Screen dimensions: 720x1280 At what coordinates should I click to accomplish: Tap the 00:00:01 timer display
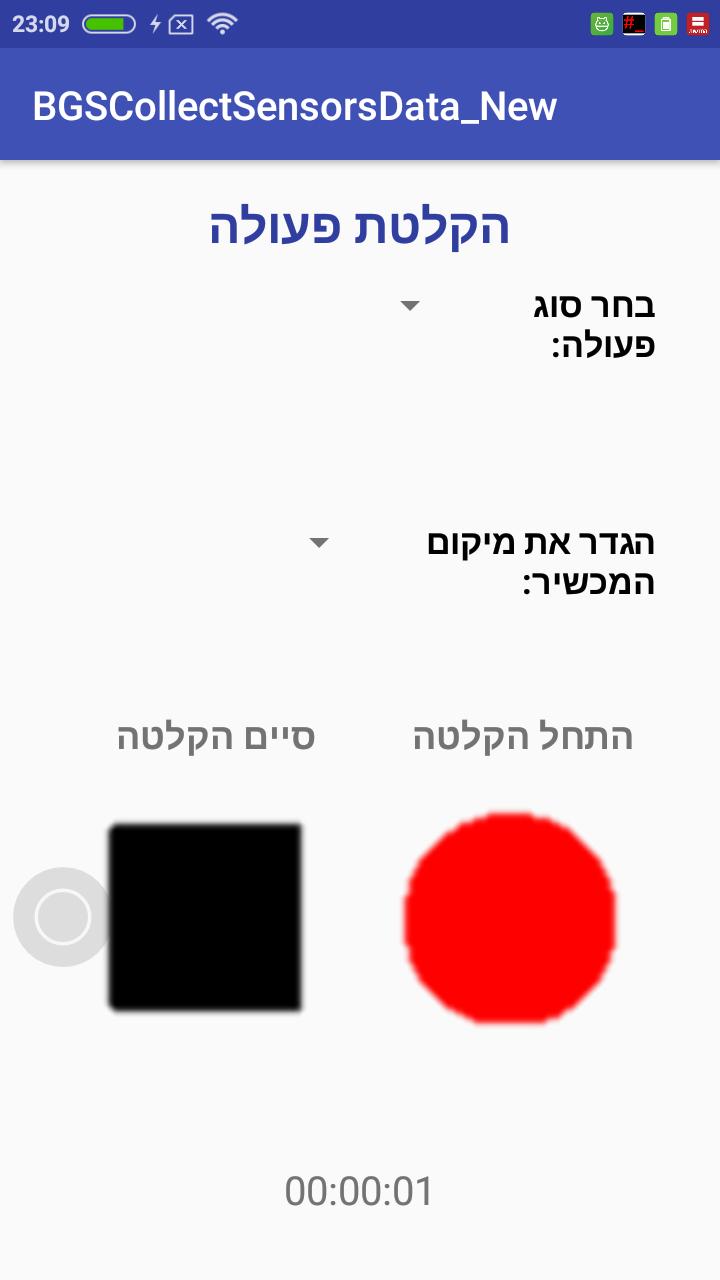(360, 1192)
